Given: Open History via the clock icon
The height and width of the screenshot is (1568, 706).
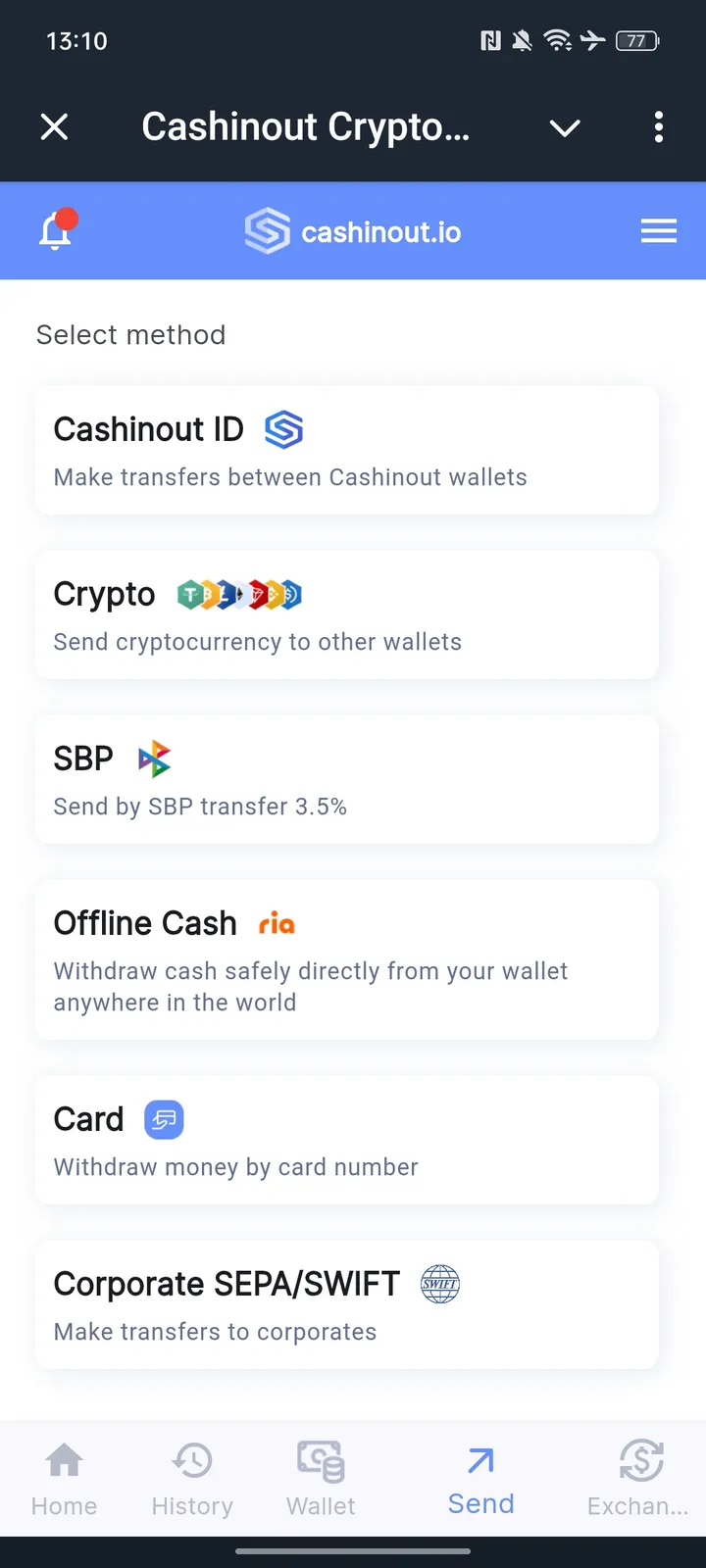Looking at the screenshot, I should pos(192,1459).
